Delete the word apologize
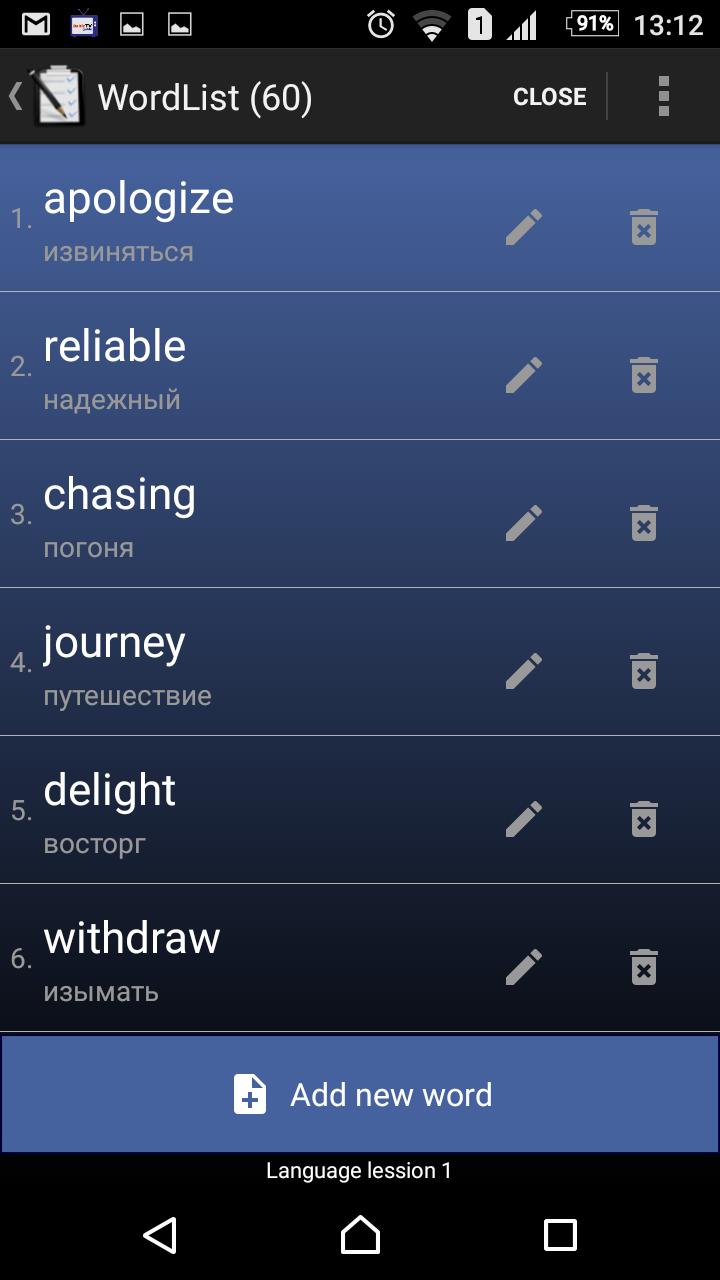 [x=644, y=227]
